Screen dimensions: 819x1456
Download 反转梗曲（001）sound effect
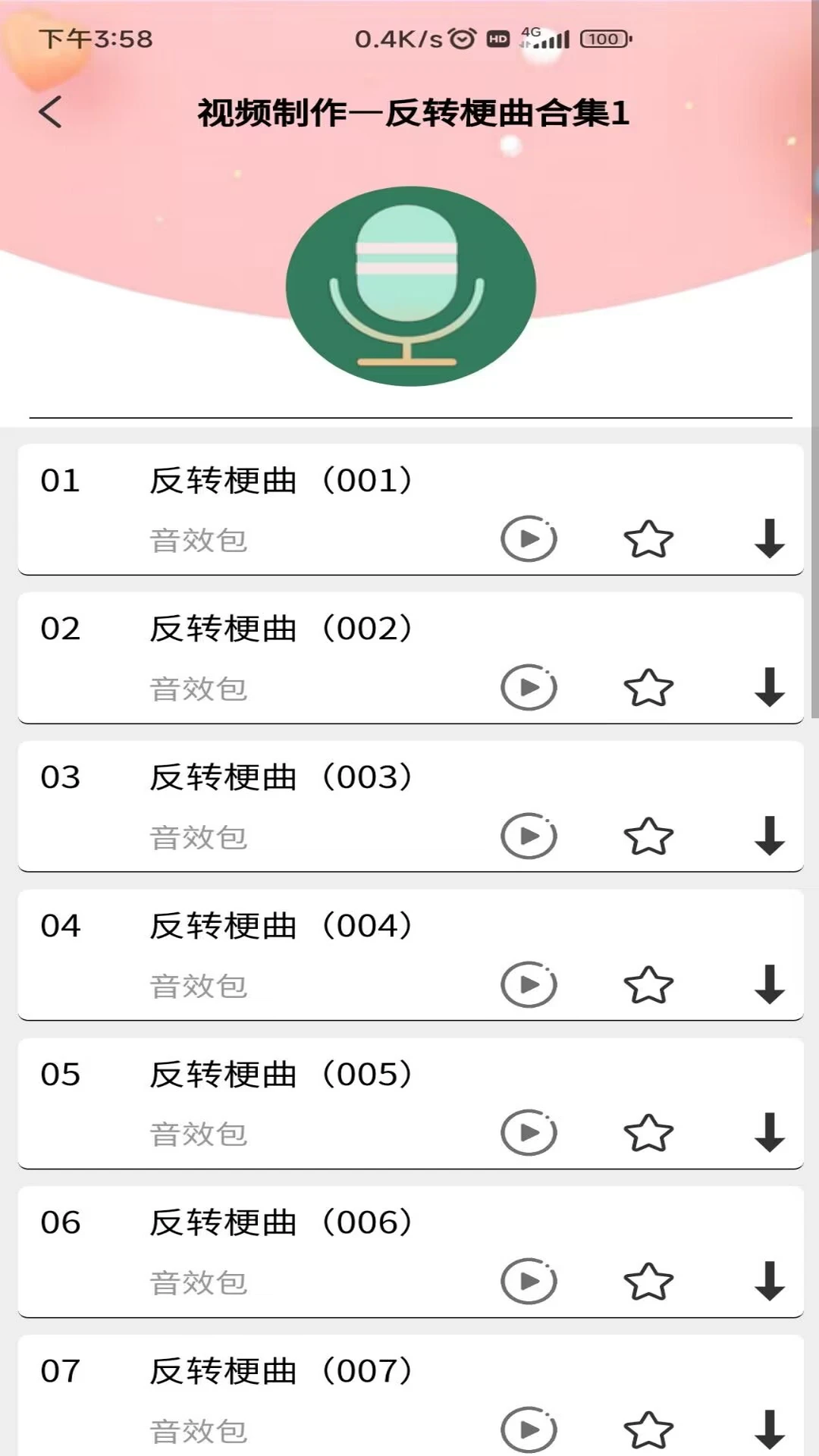(x=768, y=539)
